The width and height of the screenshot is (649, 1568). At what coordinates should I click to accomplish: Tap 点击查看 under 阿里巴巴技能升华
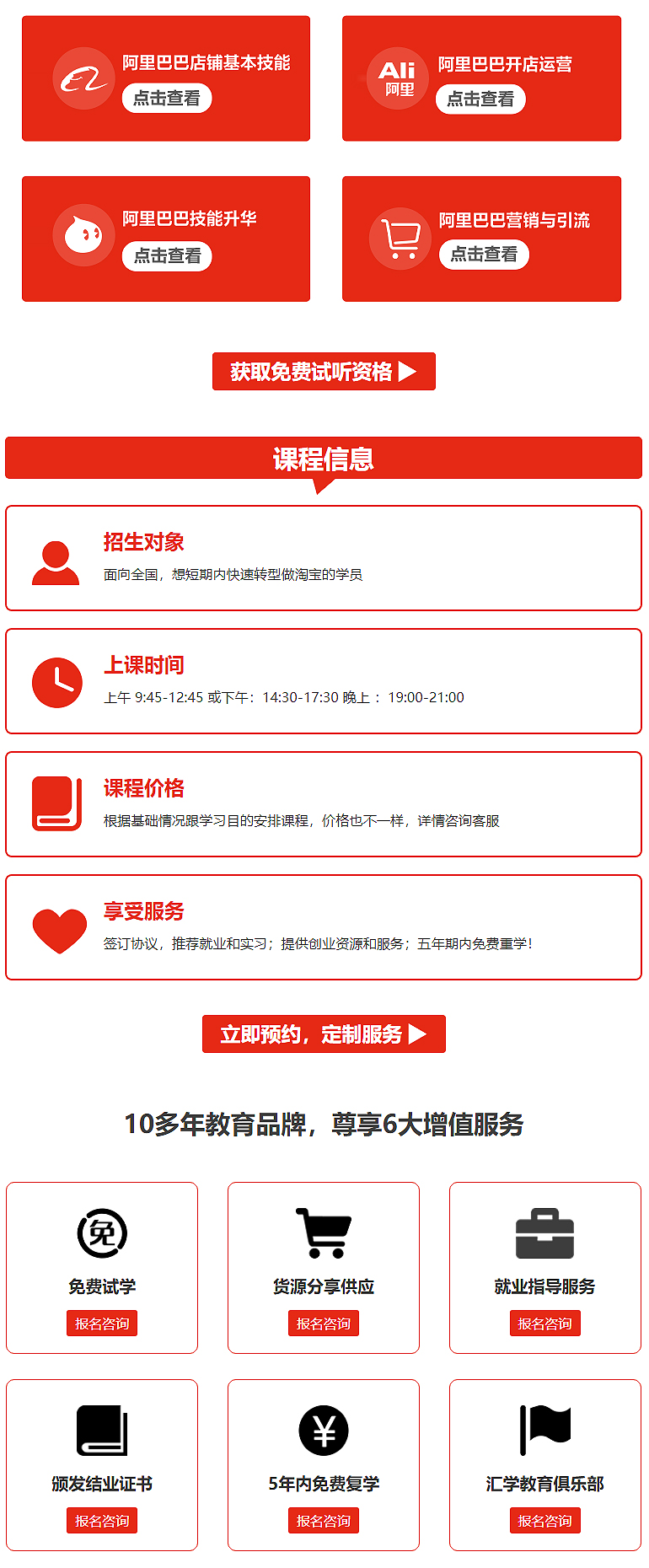[167, 255]
